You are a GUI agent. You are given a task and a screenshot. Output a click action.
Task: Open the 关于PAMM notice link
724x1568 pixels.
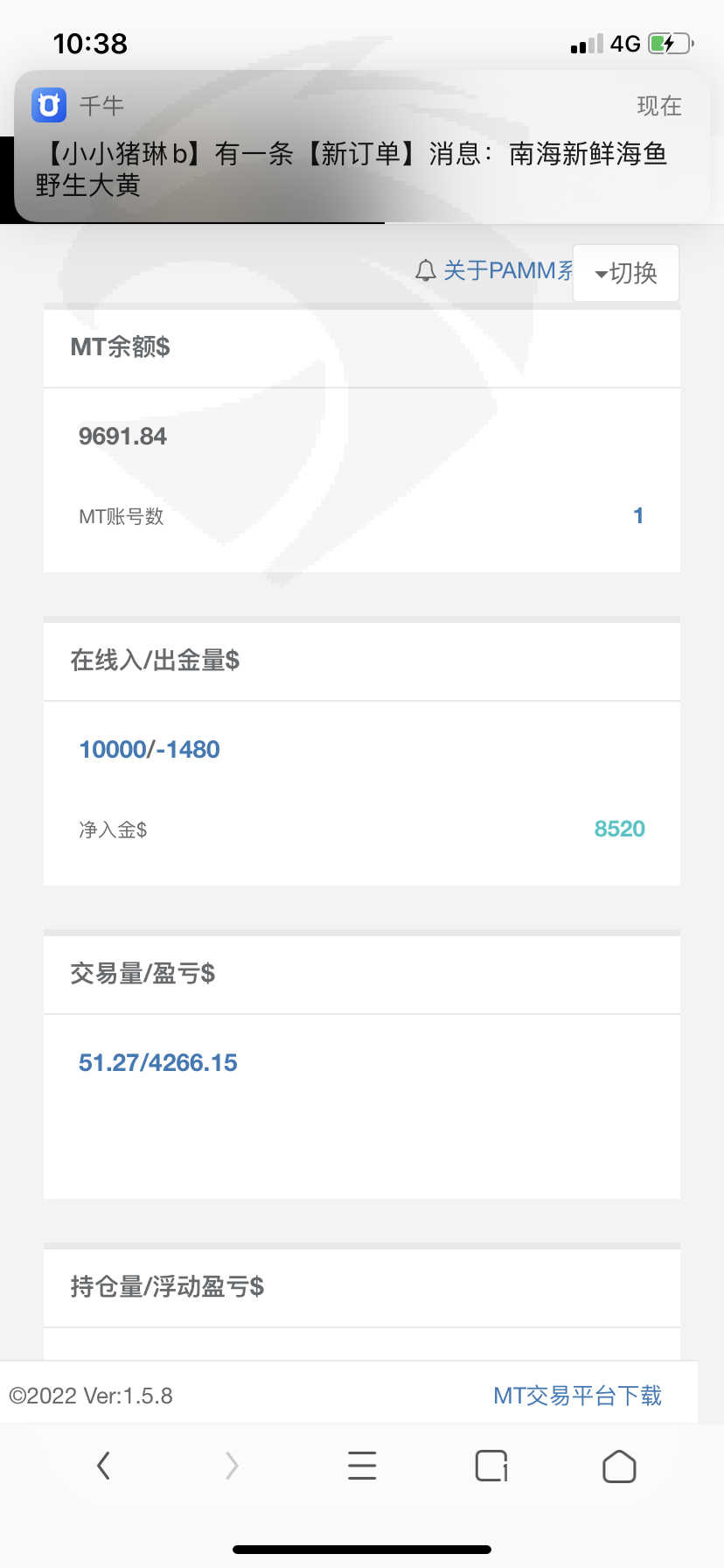click(494, 270)
